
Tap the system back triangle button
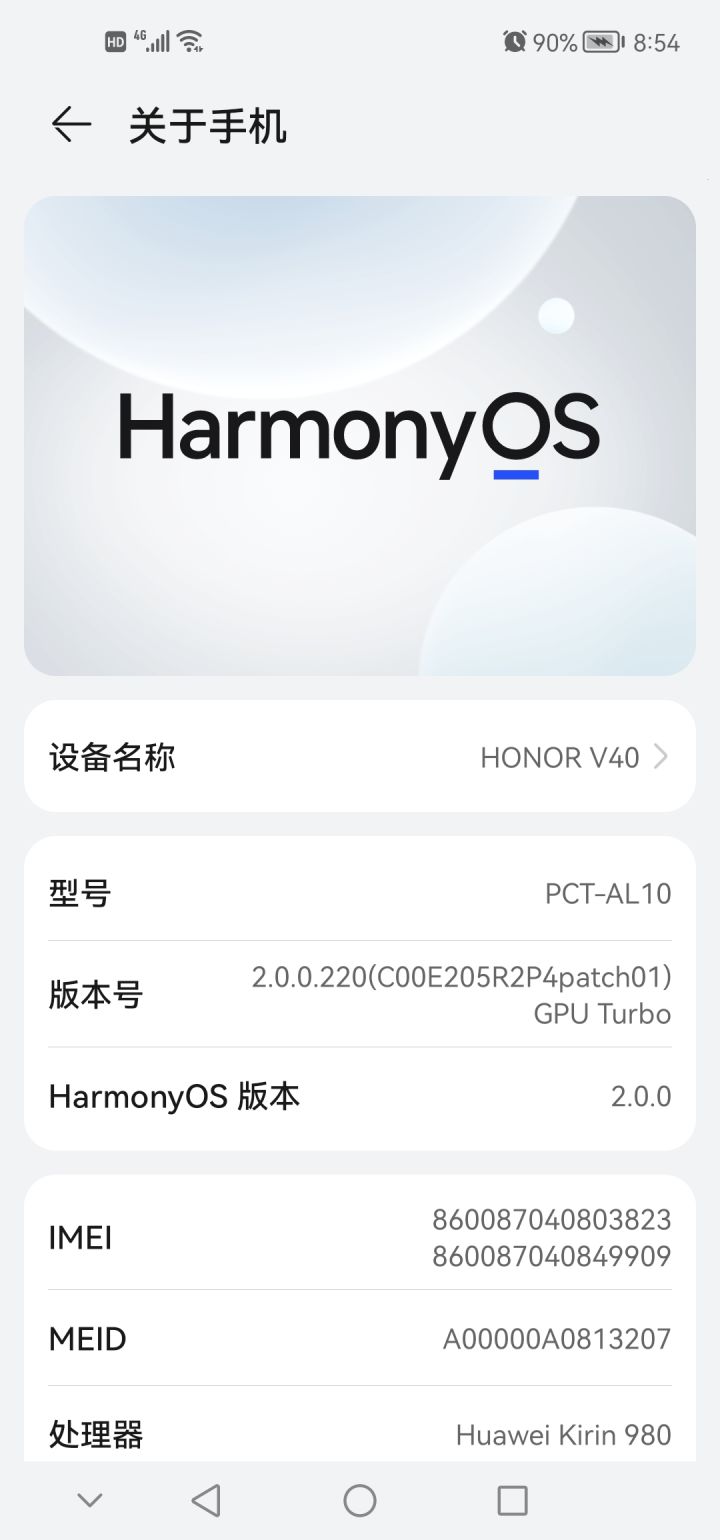(x=206, y=1500)
